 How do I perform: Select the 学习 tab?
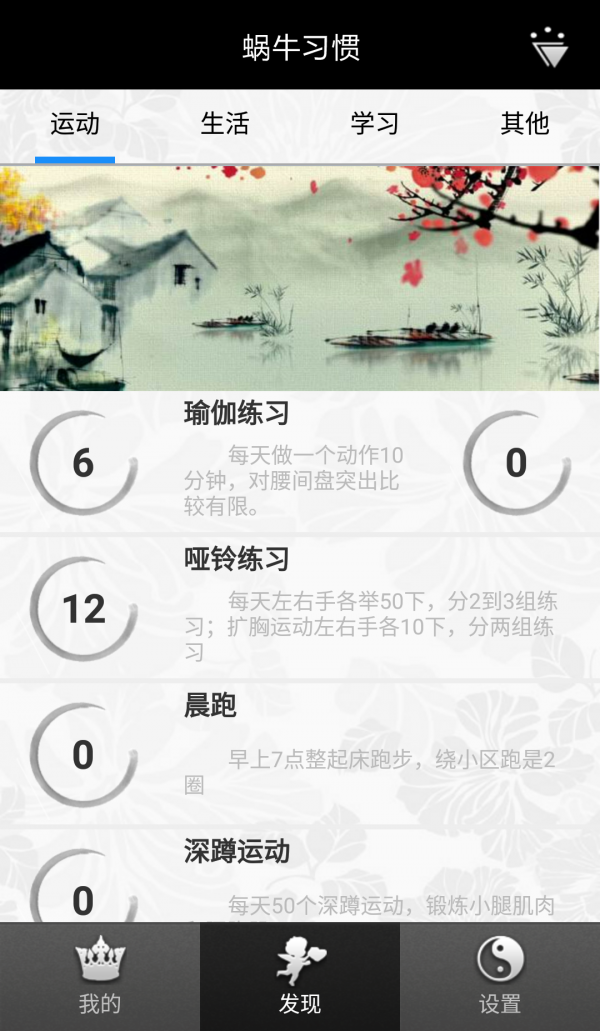tap(375, 124)
